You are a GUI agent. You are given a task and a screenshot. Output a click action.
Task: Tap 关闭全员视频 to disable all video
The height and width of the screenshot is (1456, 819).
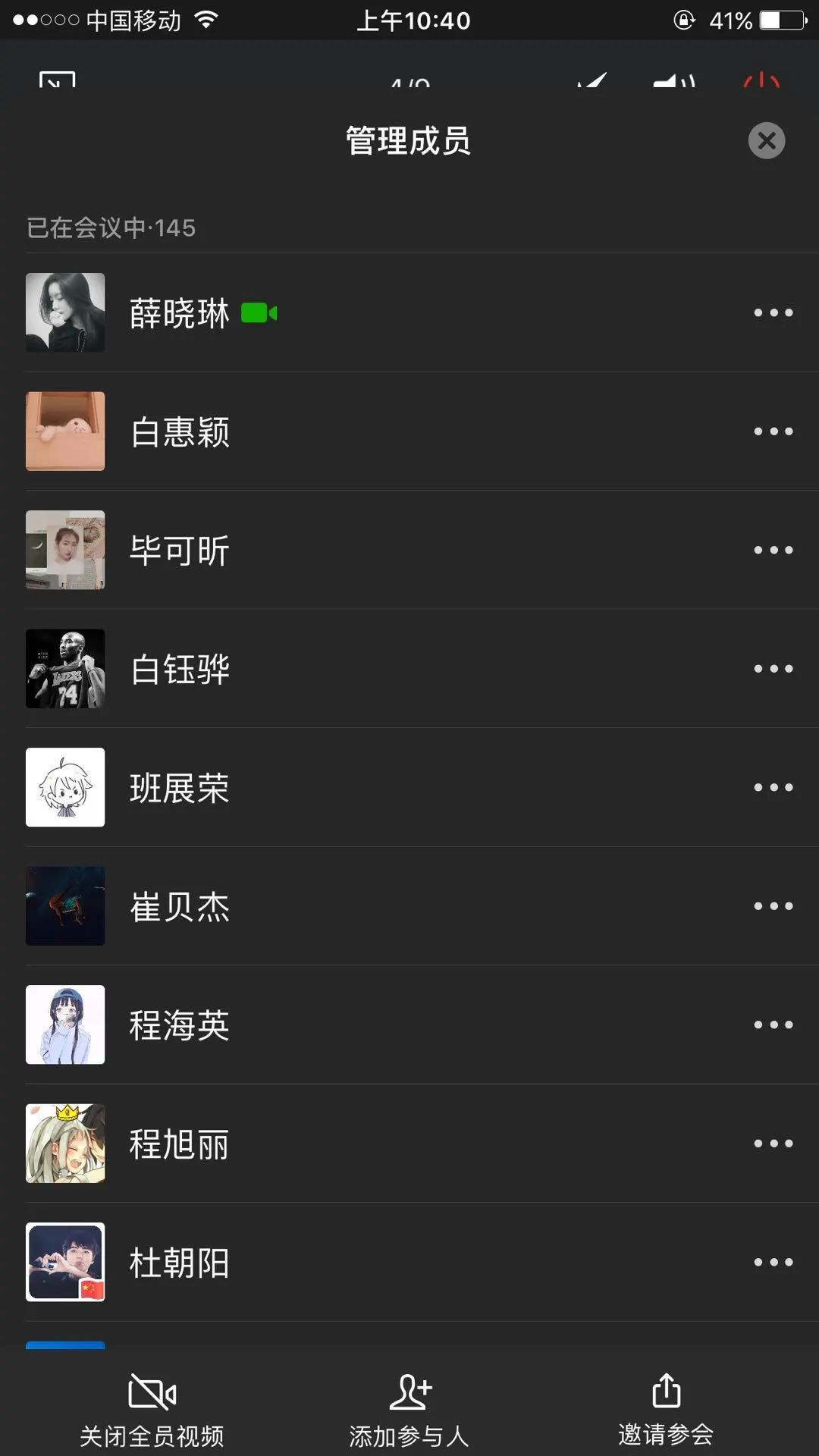click(152, 1409)
